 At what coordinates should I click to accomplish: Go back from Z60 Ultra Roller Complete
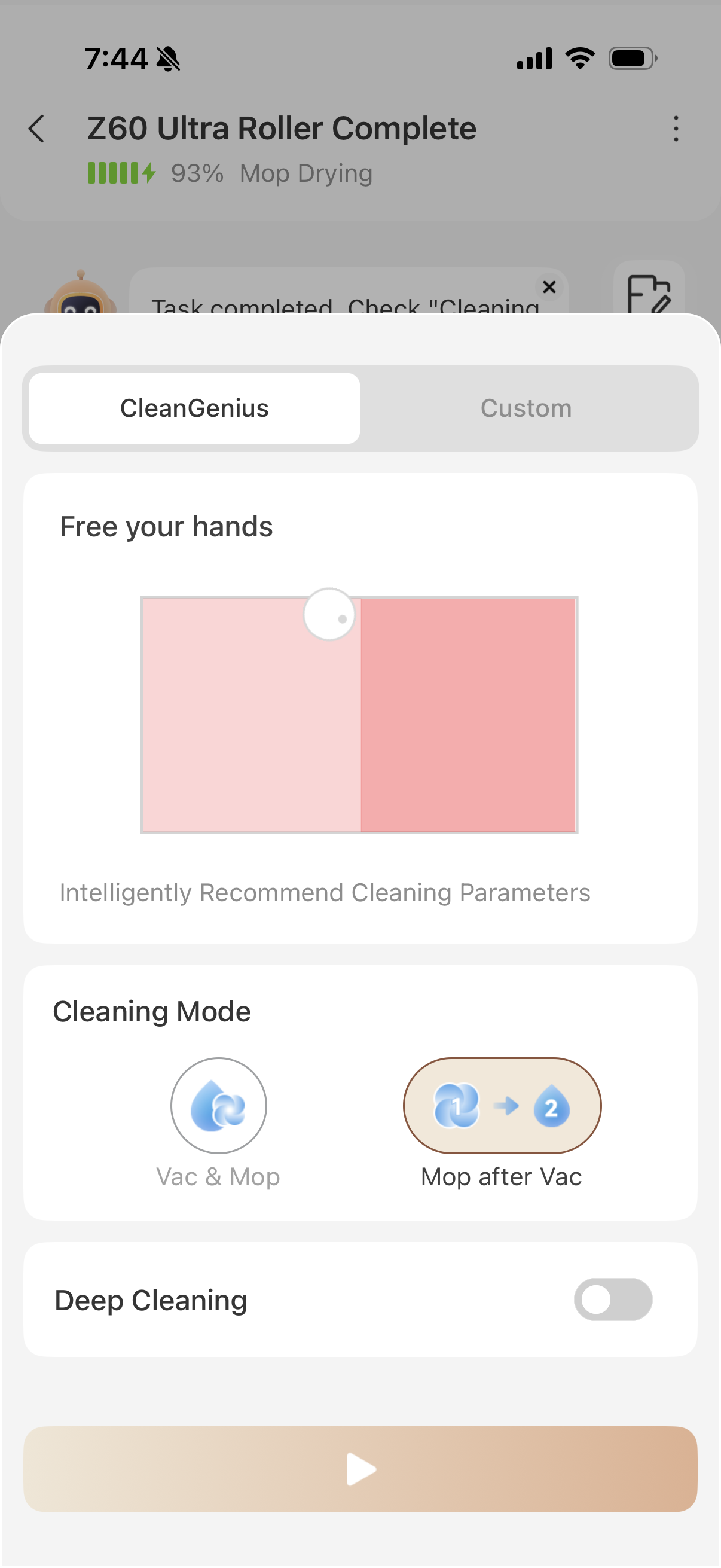click(38, 129)
